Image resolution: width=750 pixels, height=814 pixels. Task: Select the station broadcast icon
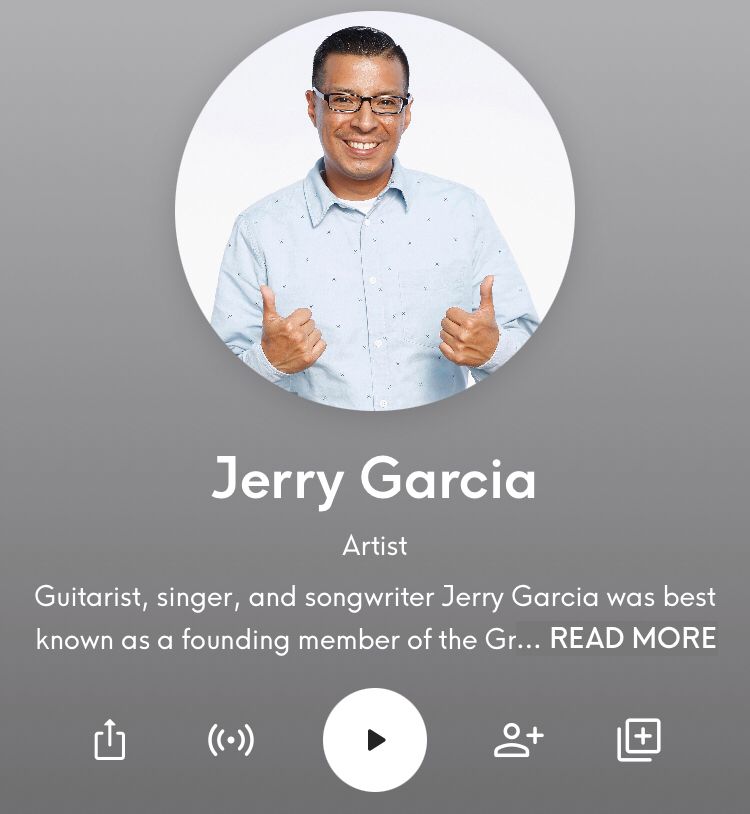pyautogui.click(x=231, y=739)
